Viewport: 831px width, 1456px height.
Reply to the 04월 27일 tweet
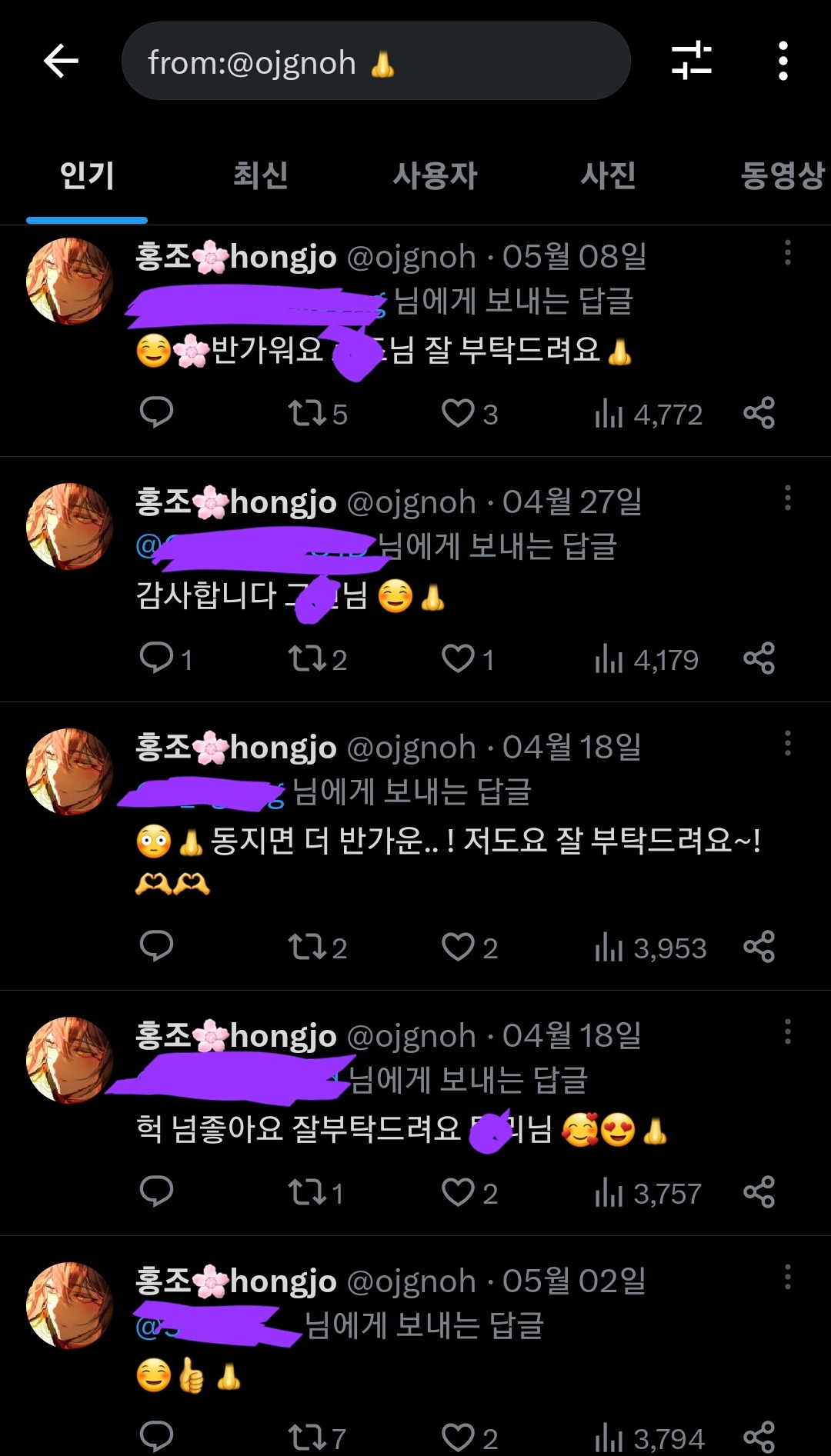click(x=157, y=658)
